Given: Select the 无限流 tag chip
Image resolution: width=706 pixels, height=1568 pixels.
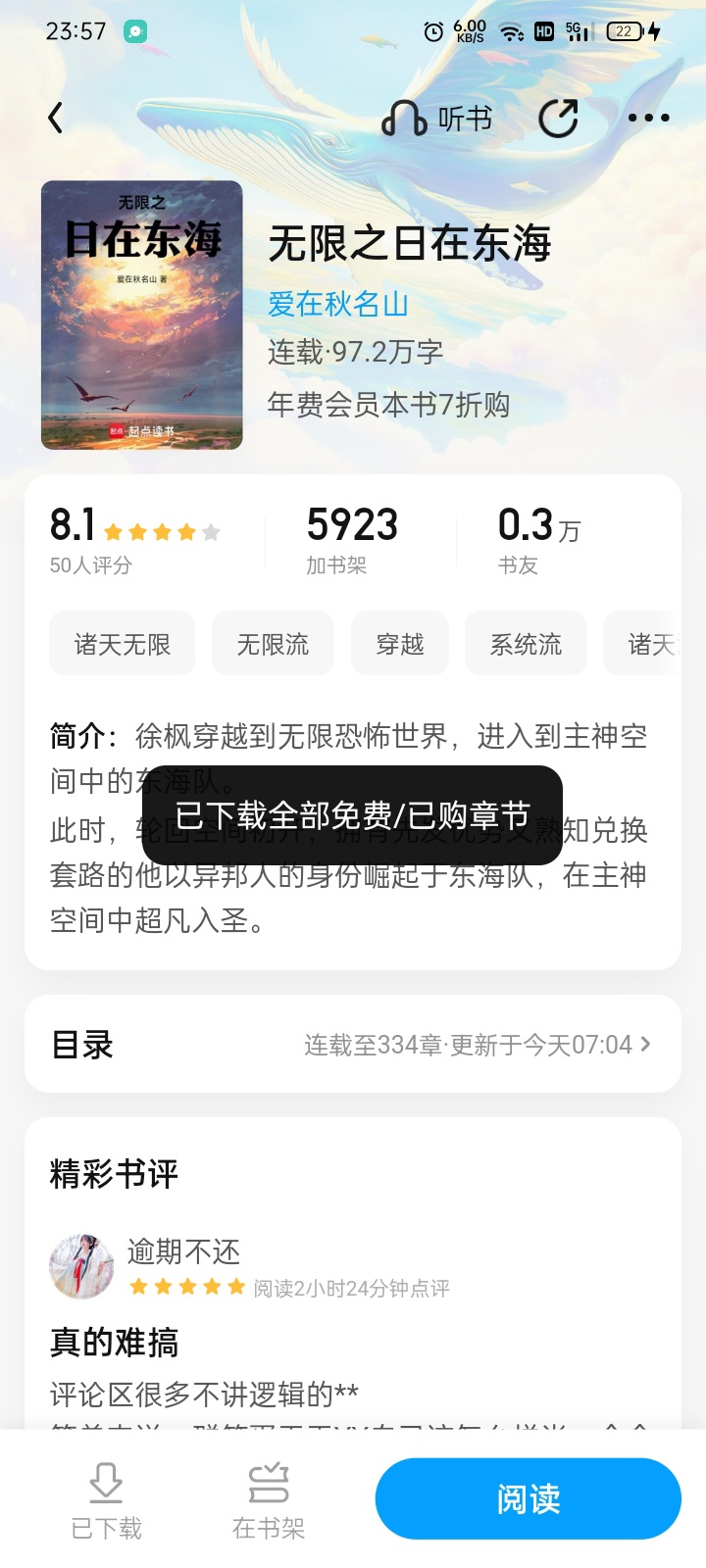Looking at the screenshot, I should [273, 644].
